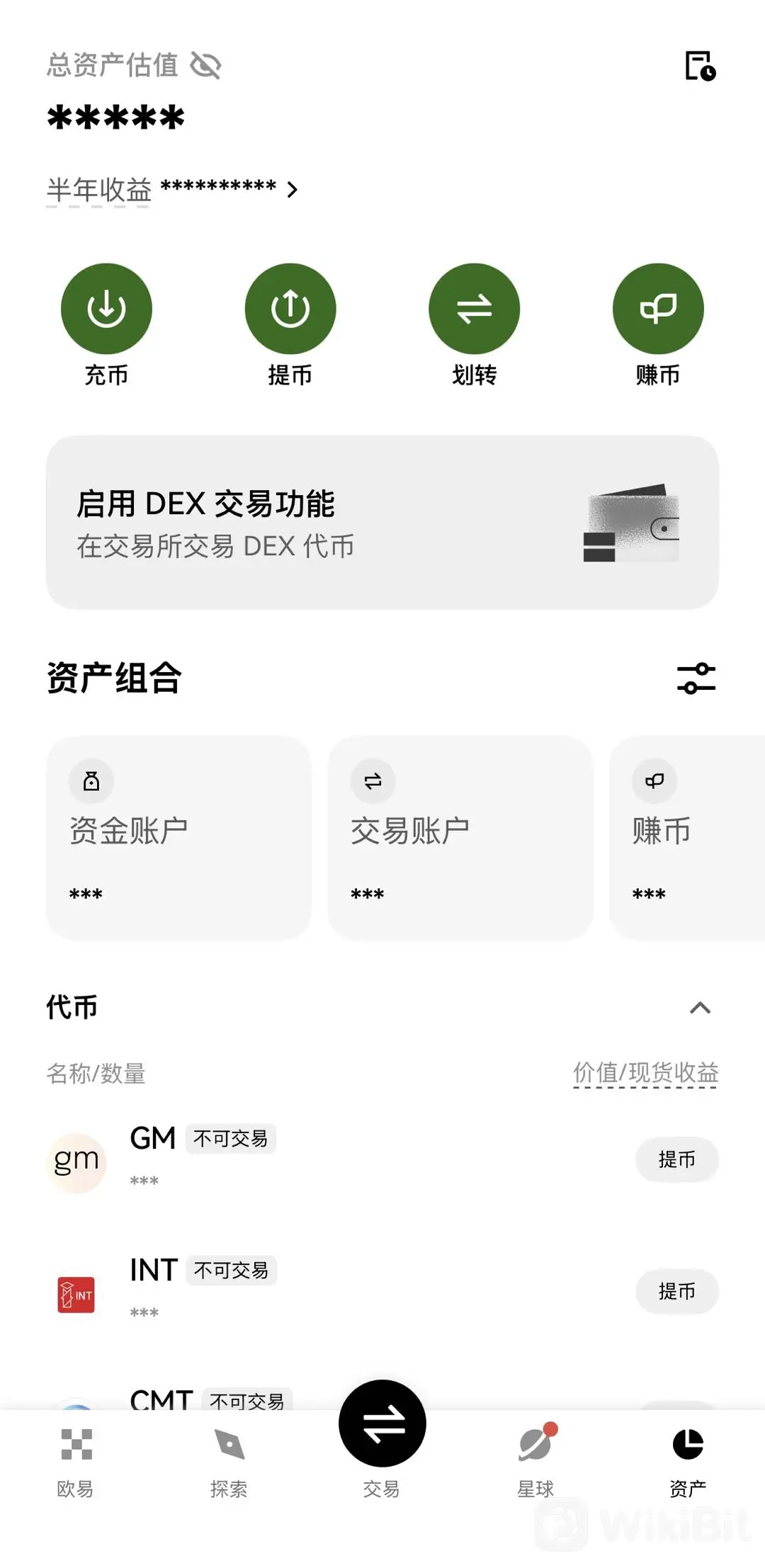Tap 价值/现货收益 column header
765x1568 pixels.
(x=646, y=1073)
